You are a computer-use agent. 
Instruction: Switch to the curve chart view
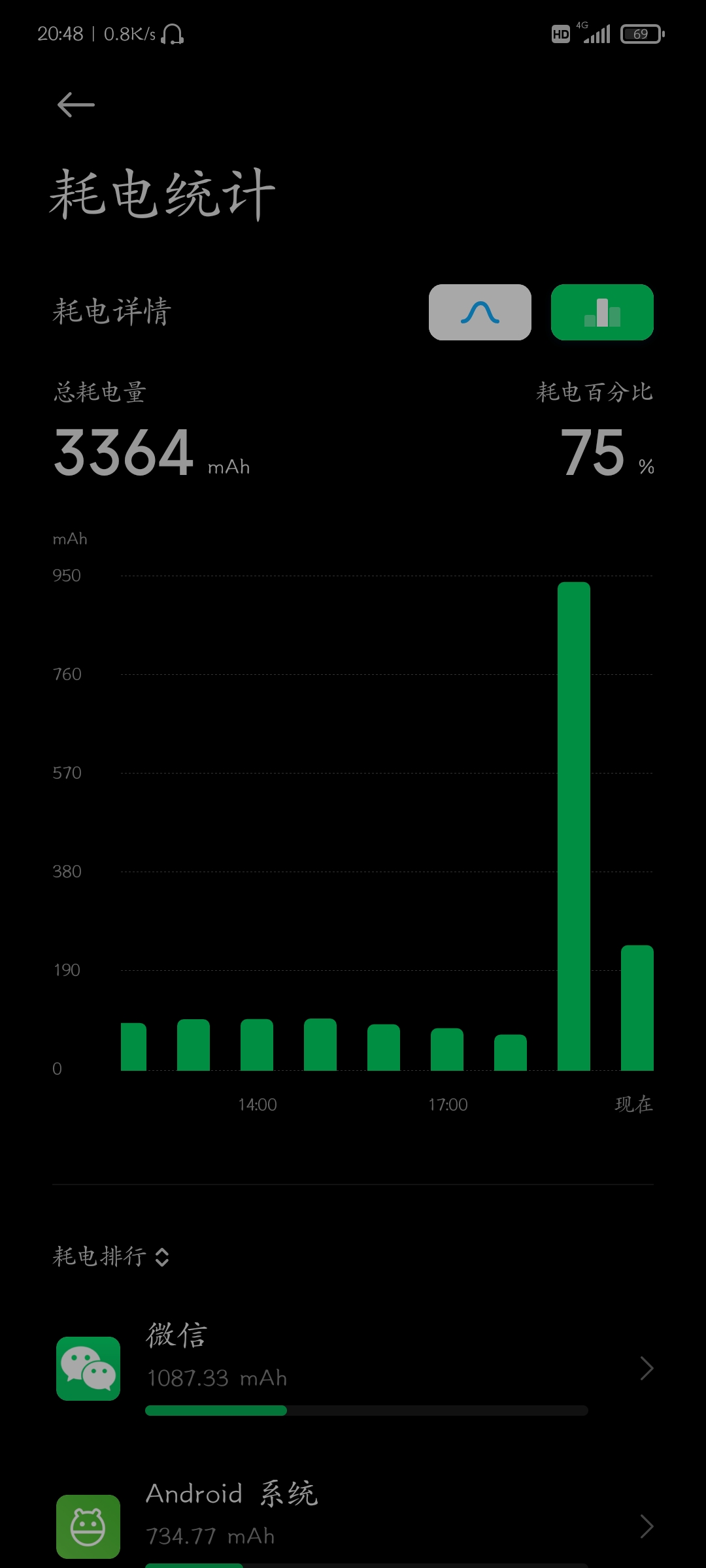(480, 312)
